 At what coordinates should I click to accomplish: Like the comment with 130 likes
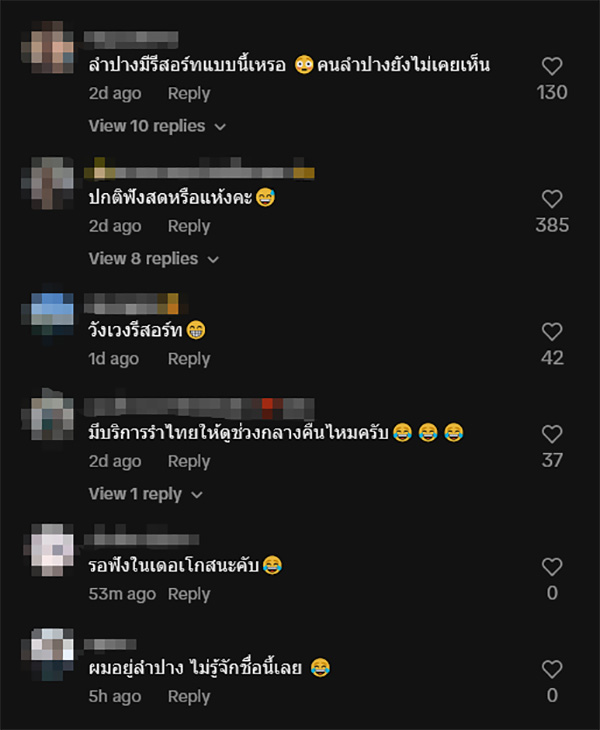click(x=551, y=67)
